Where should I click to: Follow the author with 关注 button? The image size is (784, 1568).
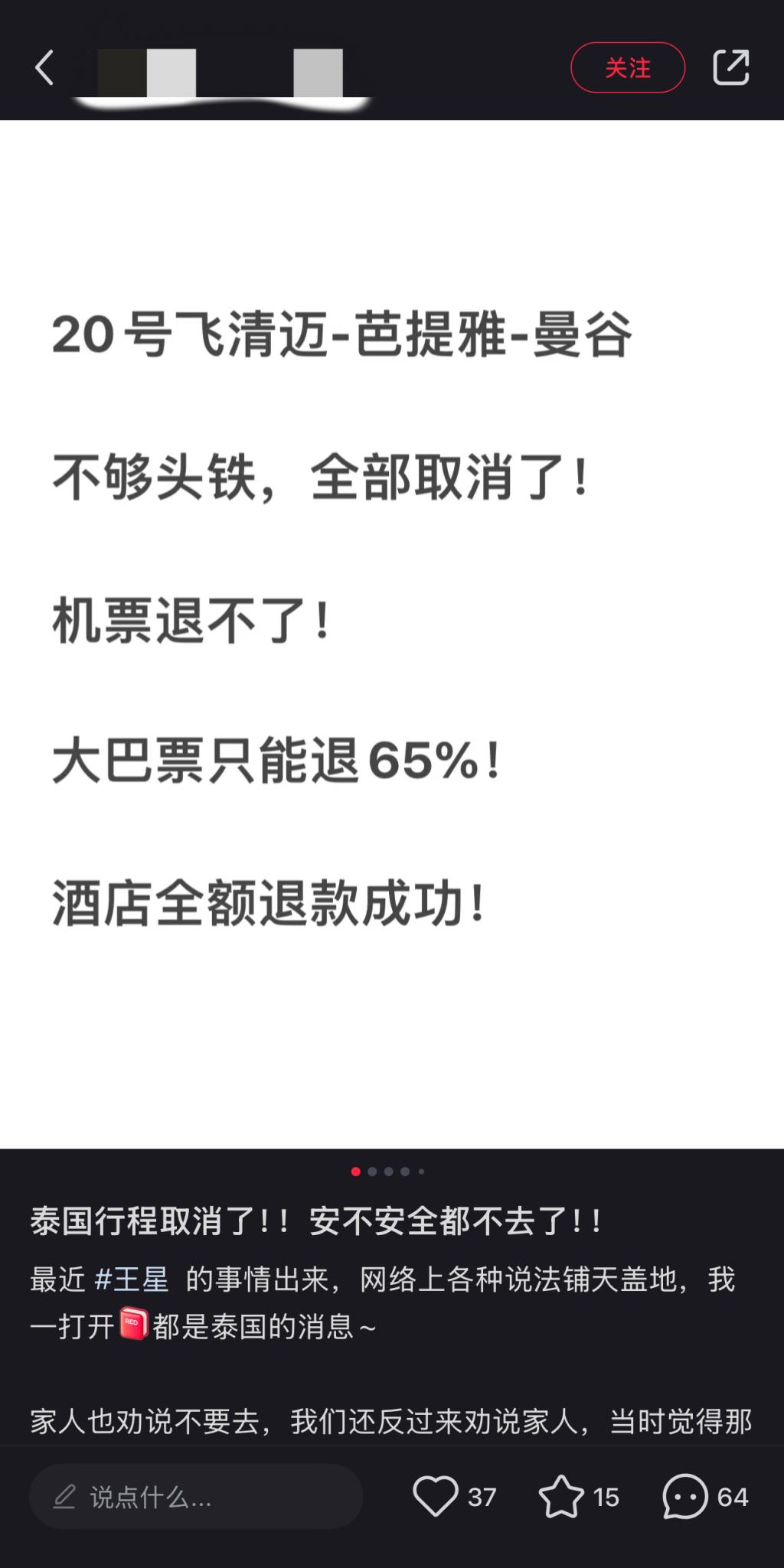[627, 68]
